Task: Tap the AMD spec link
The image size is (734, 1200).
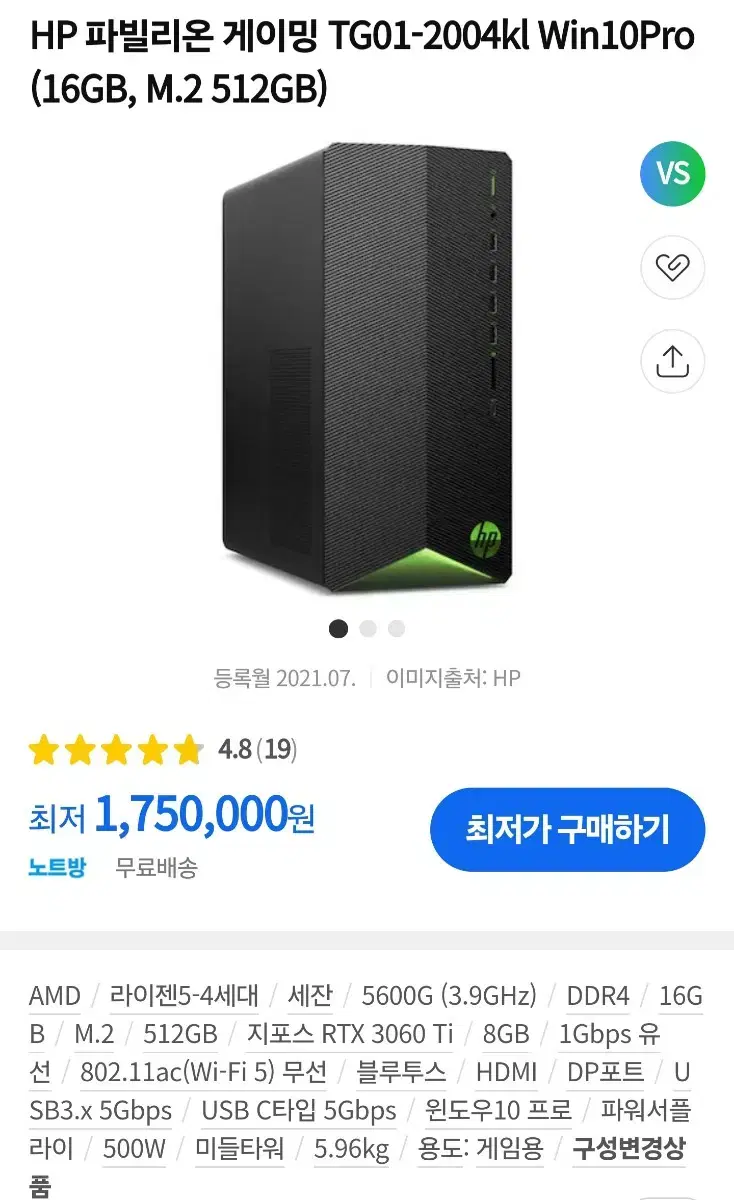Action: pyautogui.click(x=54, y=996)
